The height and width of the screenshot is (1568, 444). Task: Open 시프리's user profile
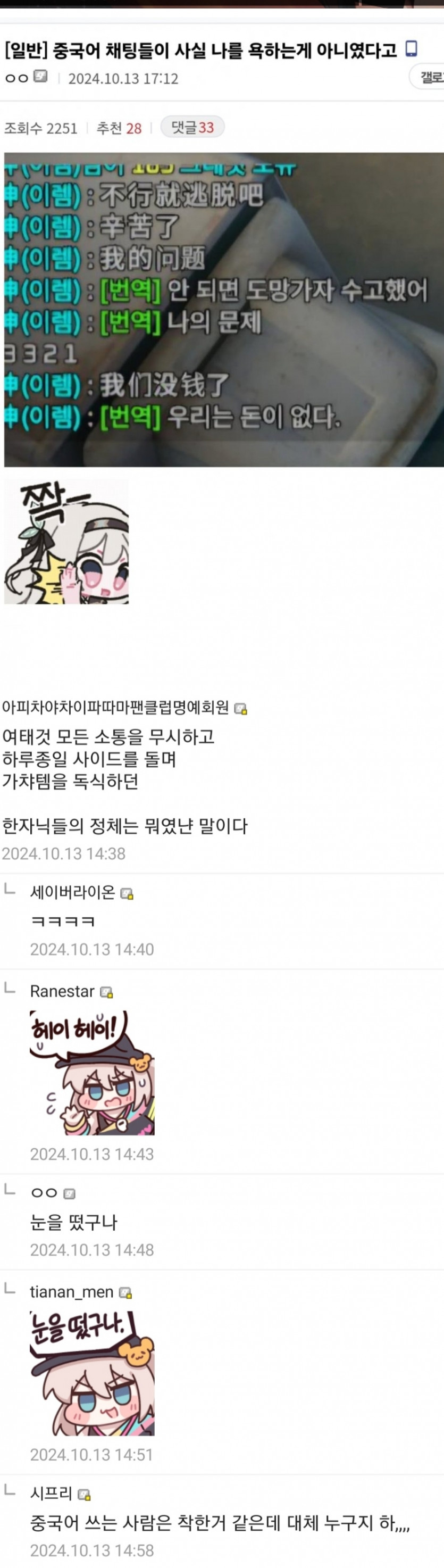(51, 1493)
